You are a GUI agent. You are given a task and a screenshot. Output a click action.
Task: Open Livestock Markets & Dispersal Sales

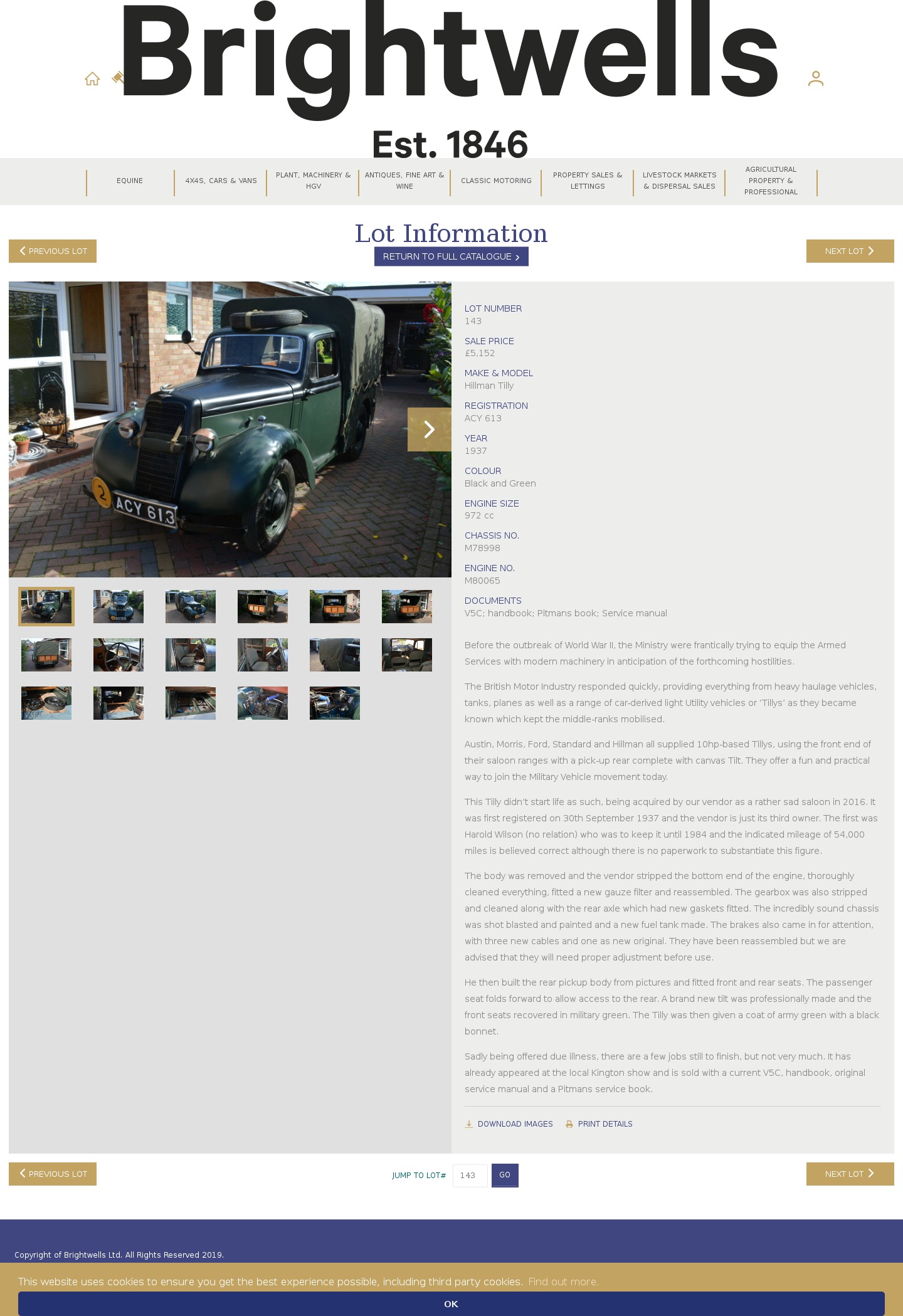[x=679, y=181]
